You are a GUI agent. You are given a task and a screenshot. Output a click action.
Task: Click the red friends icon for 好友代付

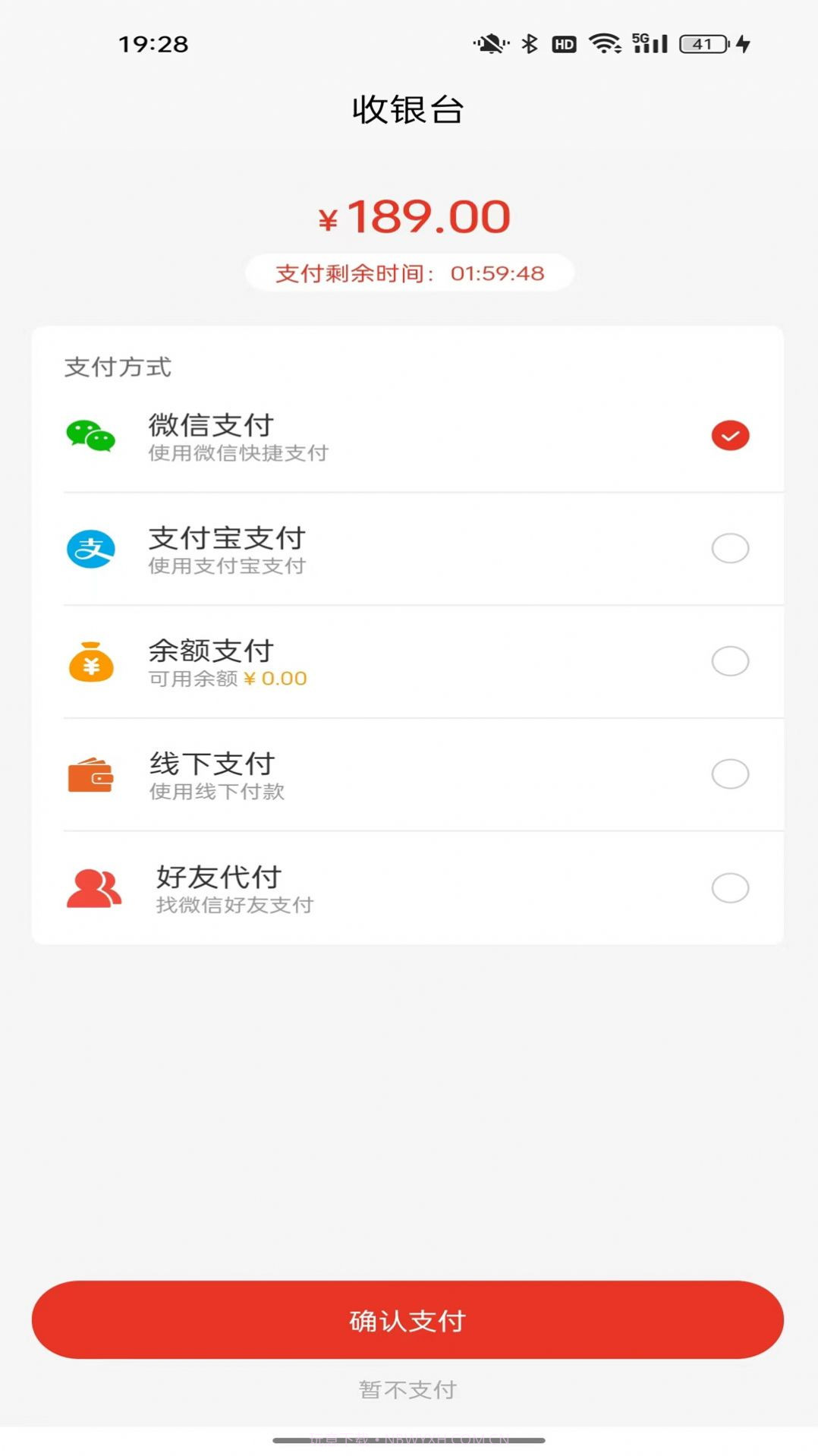[91, 887]
